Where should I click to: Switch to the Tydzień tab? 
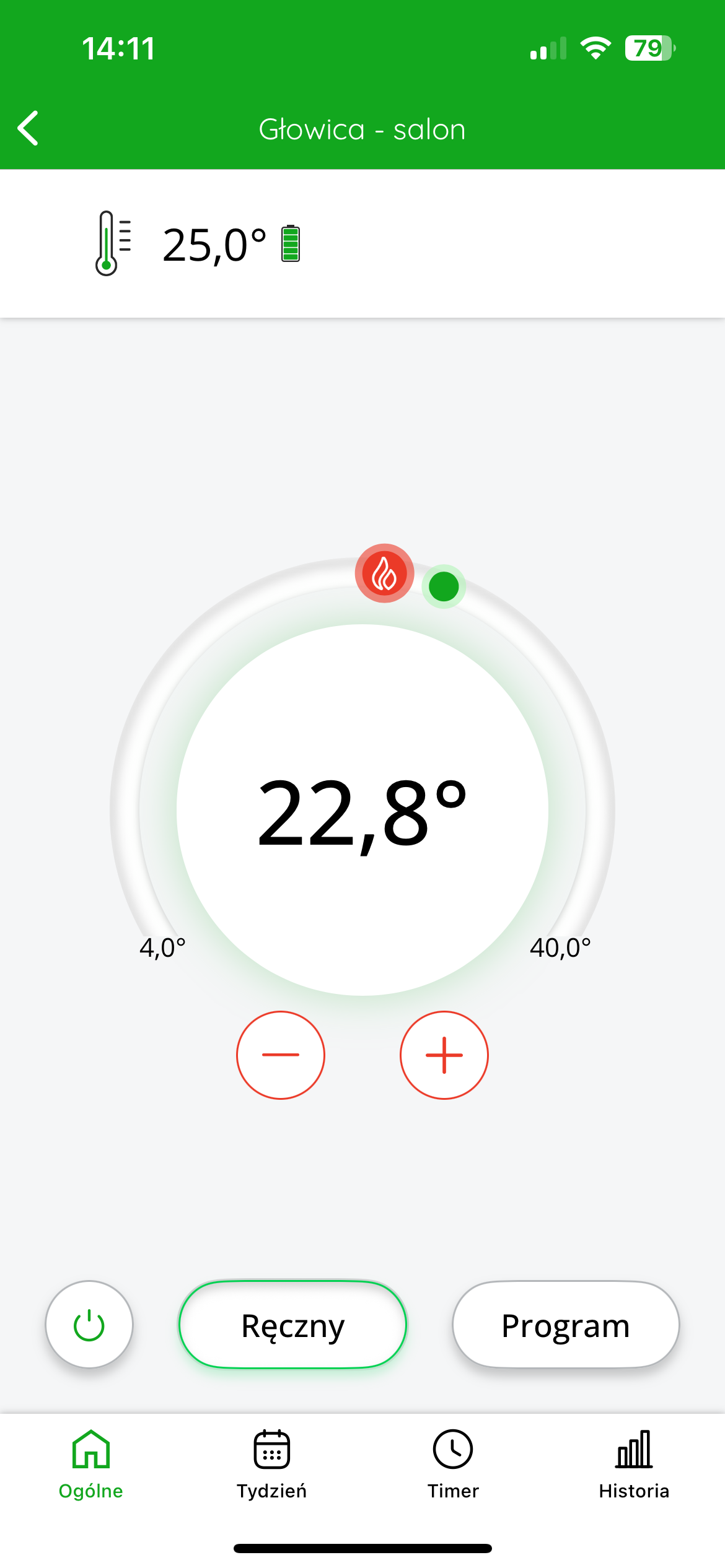271,1465
